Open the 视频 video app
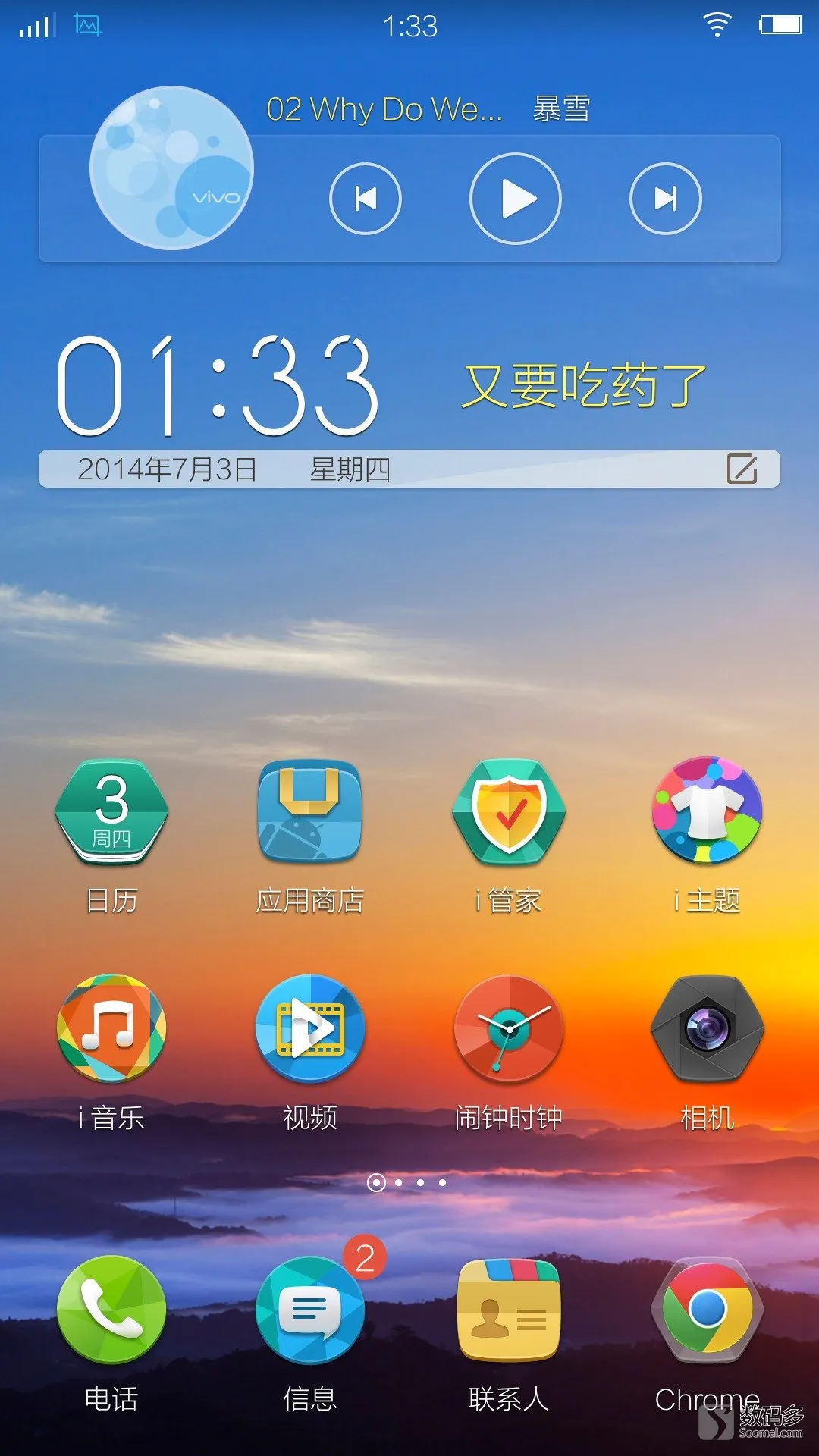Viewport: 819px width, 1456px height. point(309,1029)
